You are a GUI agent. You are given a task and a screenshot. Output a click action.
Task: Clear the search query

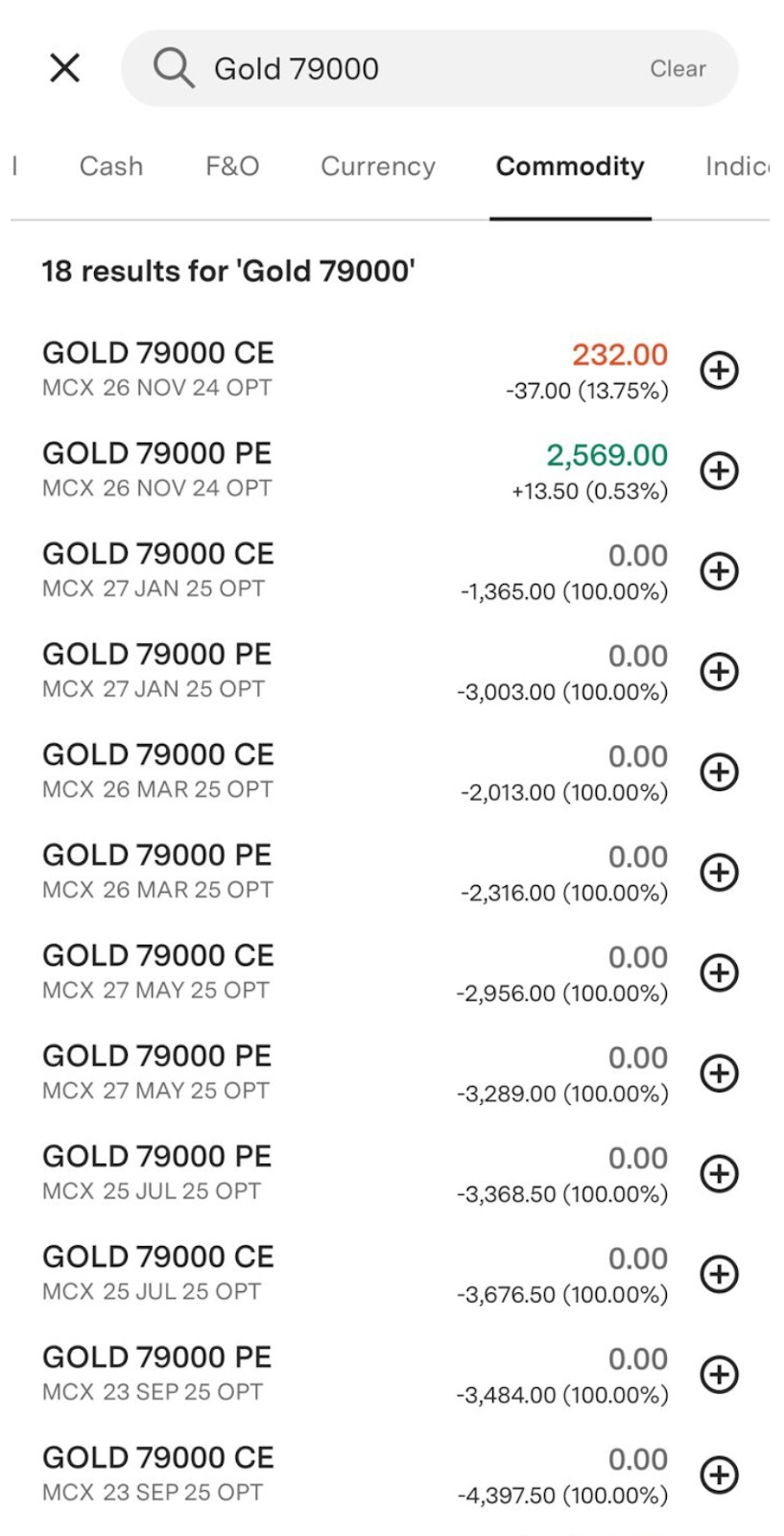tap(677, 69)
